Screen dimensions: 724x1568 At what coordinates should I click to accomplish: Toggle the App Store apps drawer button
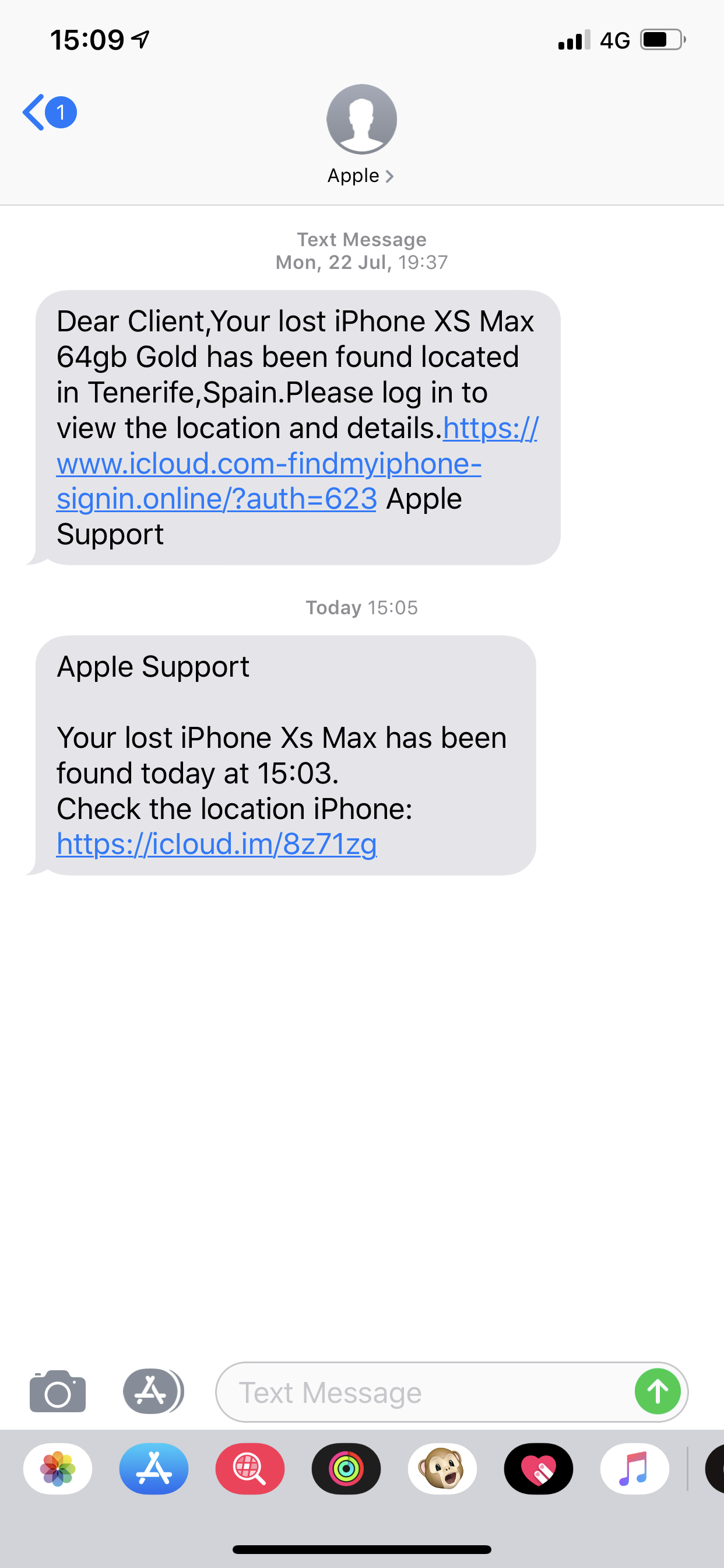[x=153, y=1391]
